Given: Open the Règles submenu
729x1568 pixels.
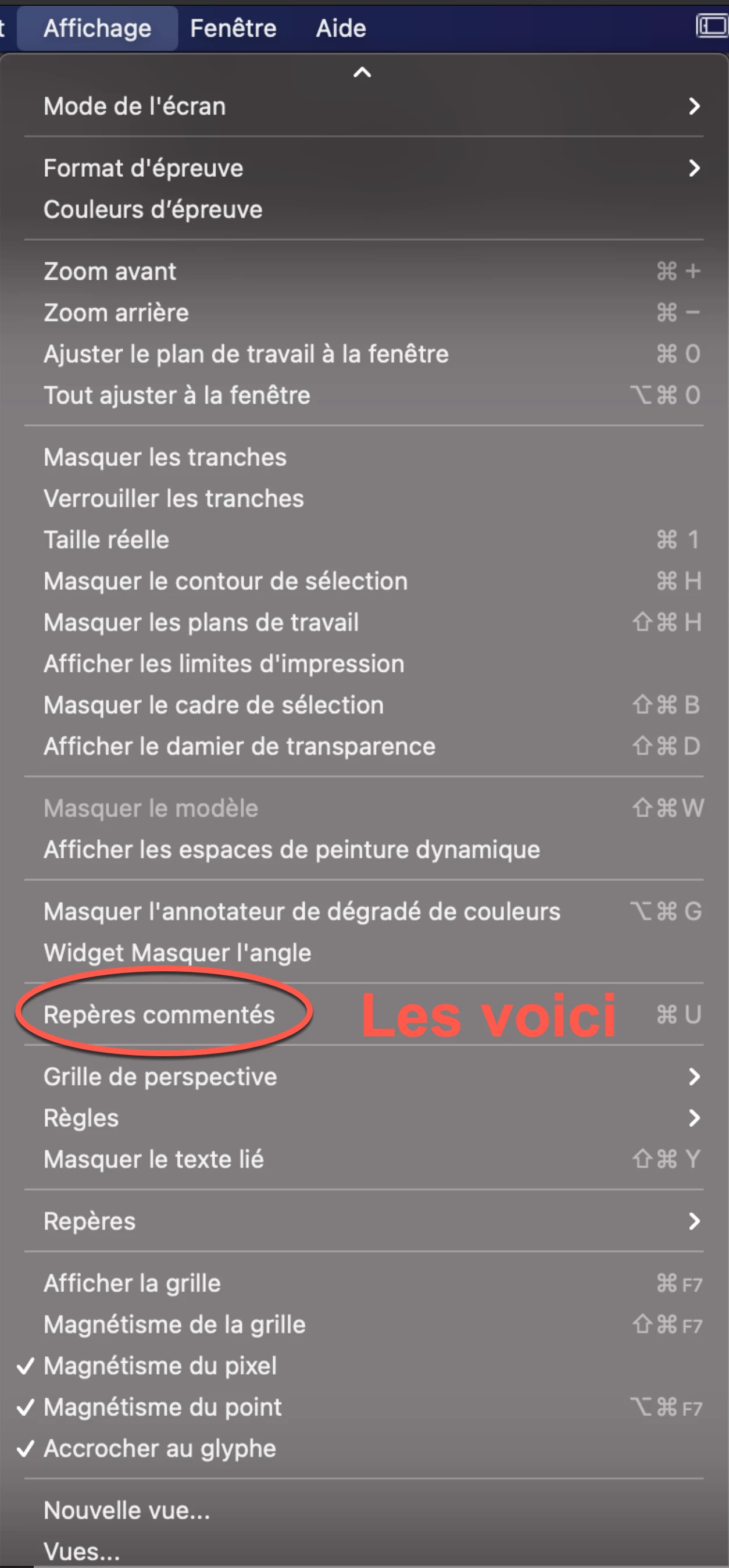Looking at the screenshot, I should point(81,1118).
